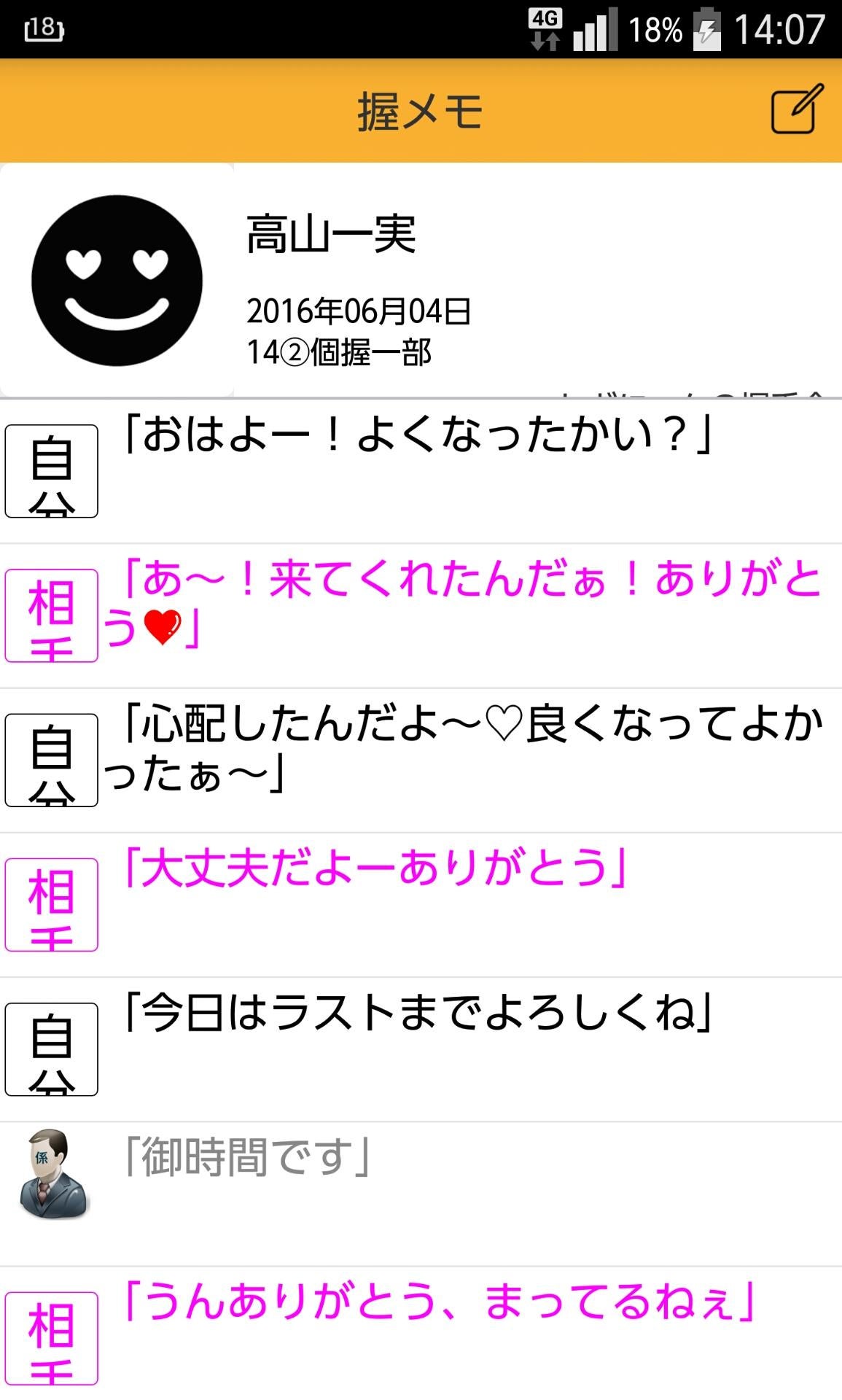Tap the heart-eyes smiley avatar for 高山一実
Screen dimensions: 842x1400
click(117, 281)
